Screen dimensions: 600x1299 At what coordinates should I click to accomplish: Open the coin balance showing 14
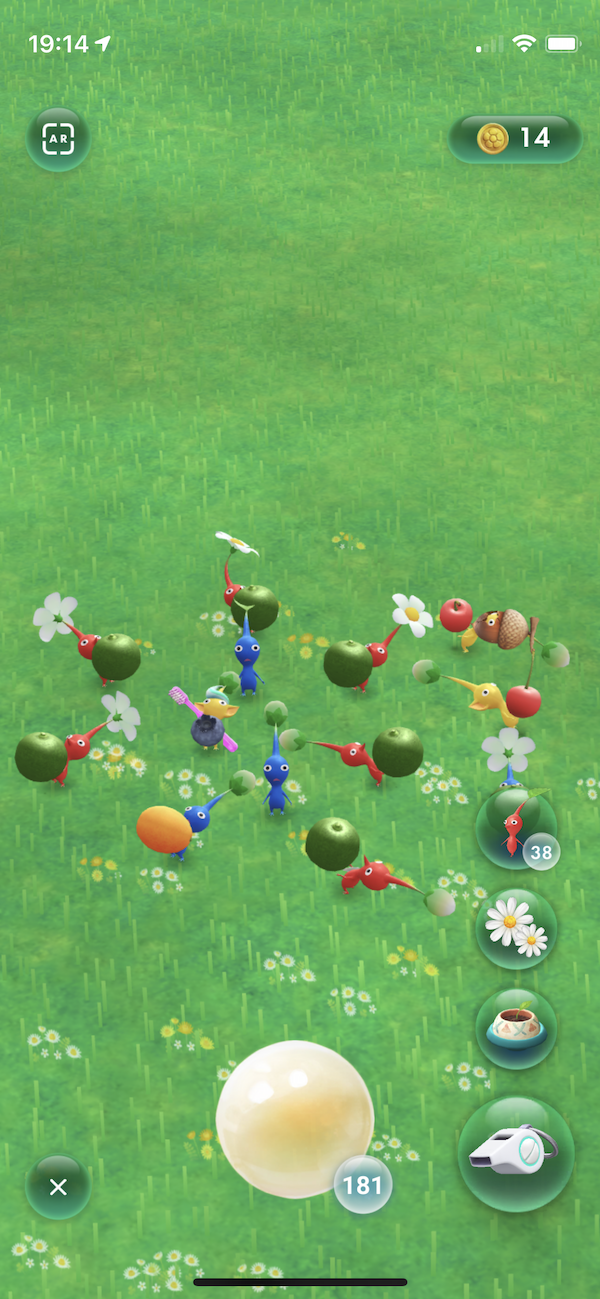click(515, 138)
